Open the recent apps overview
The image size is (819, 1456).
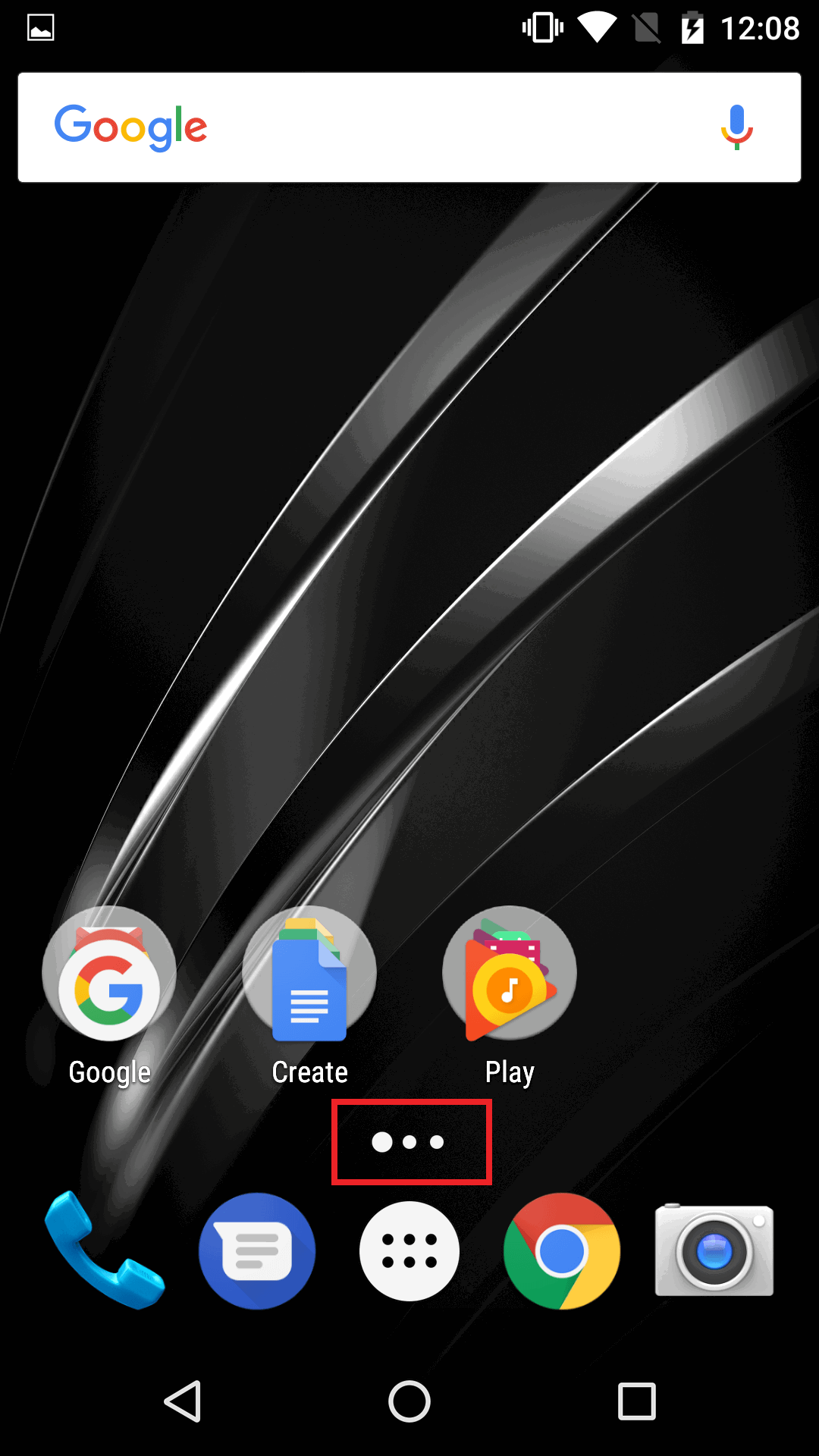[636, 1401]
